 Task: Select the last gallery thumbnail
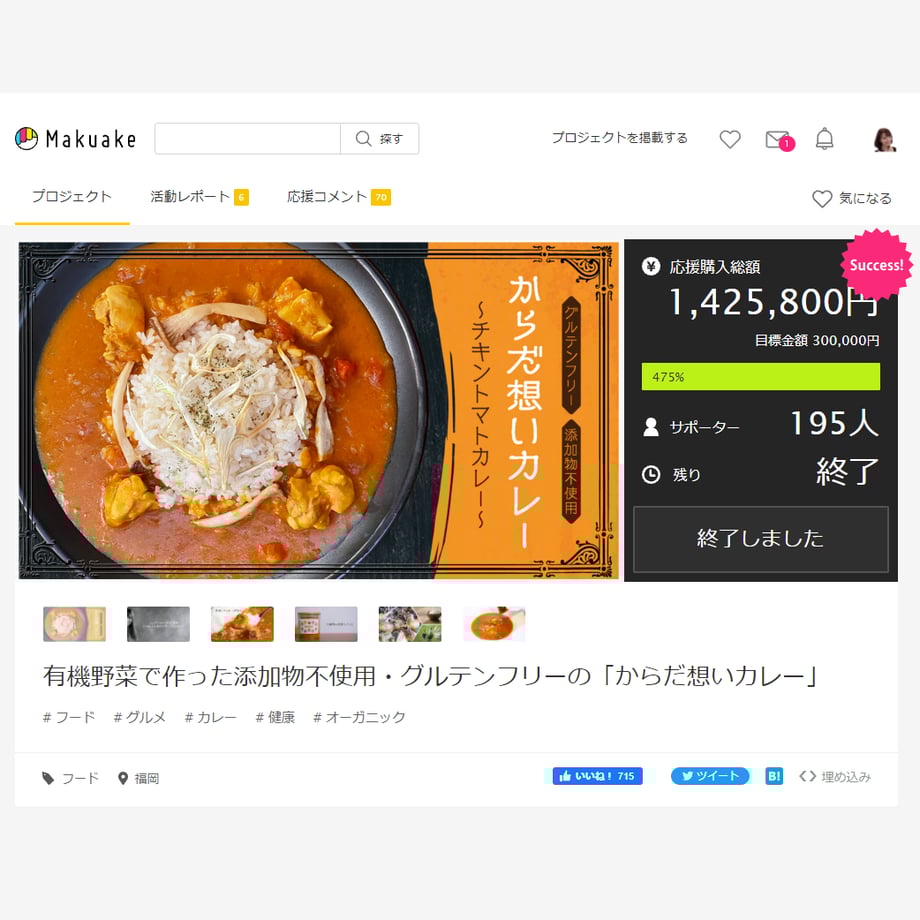[x=494, y=624]
